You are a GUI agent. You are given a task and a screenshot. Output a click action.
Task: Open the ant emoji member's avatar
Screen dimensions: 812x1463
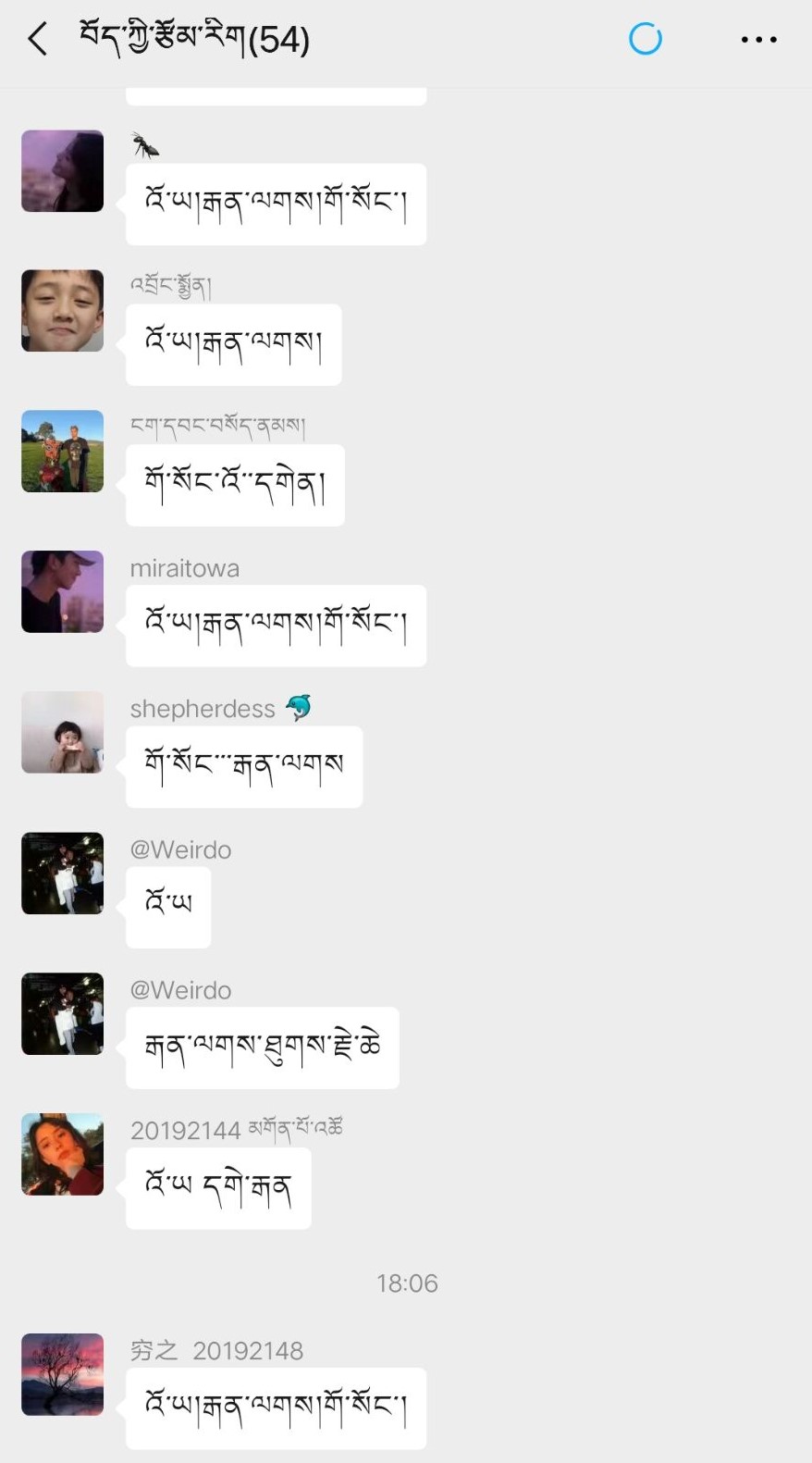(x=63, y=171)
